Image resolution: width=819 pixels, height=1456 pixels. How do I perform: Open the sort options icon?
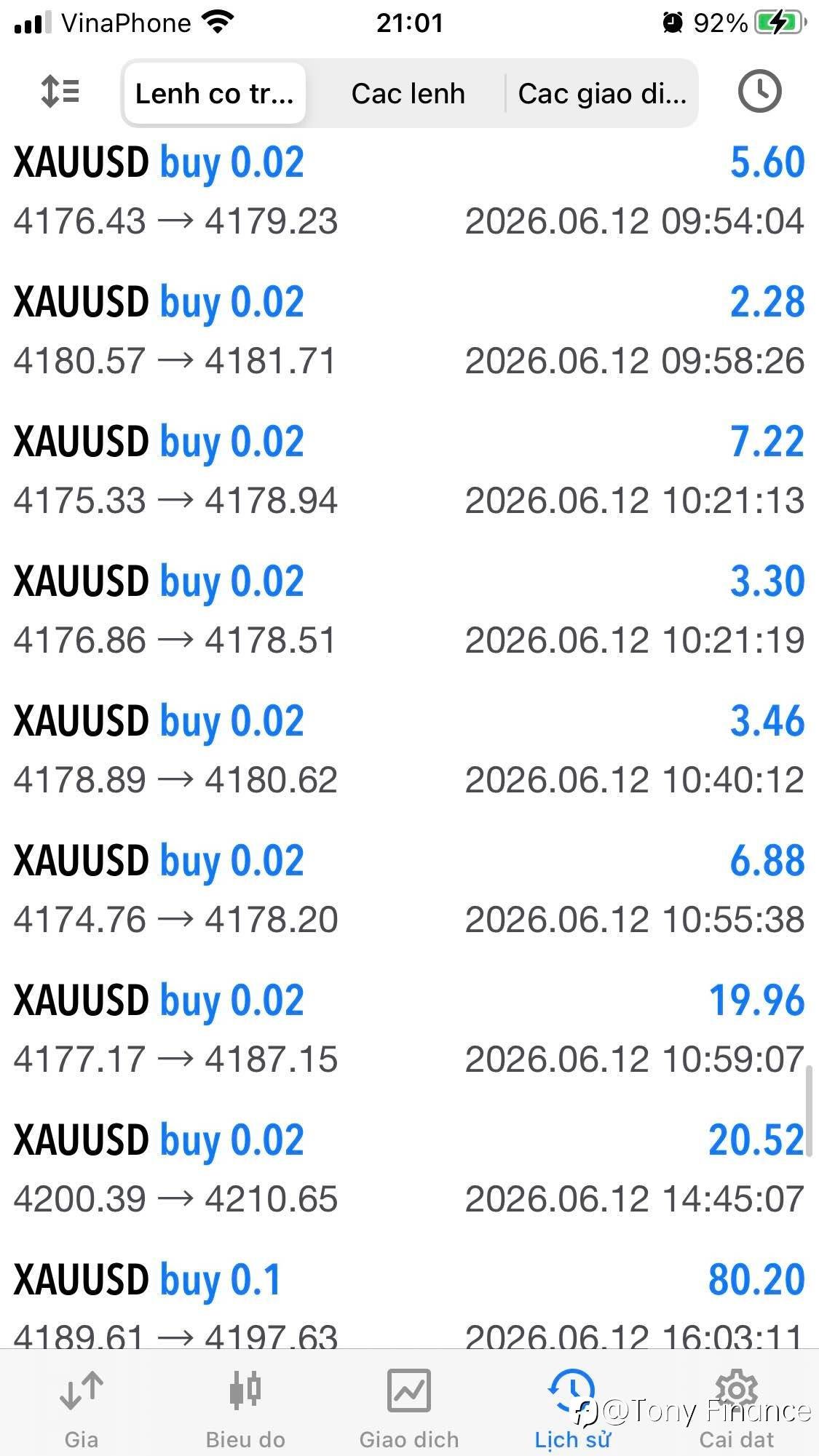point(60,92)
